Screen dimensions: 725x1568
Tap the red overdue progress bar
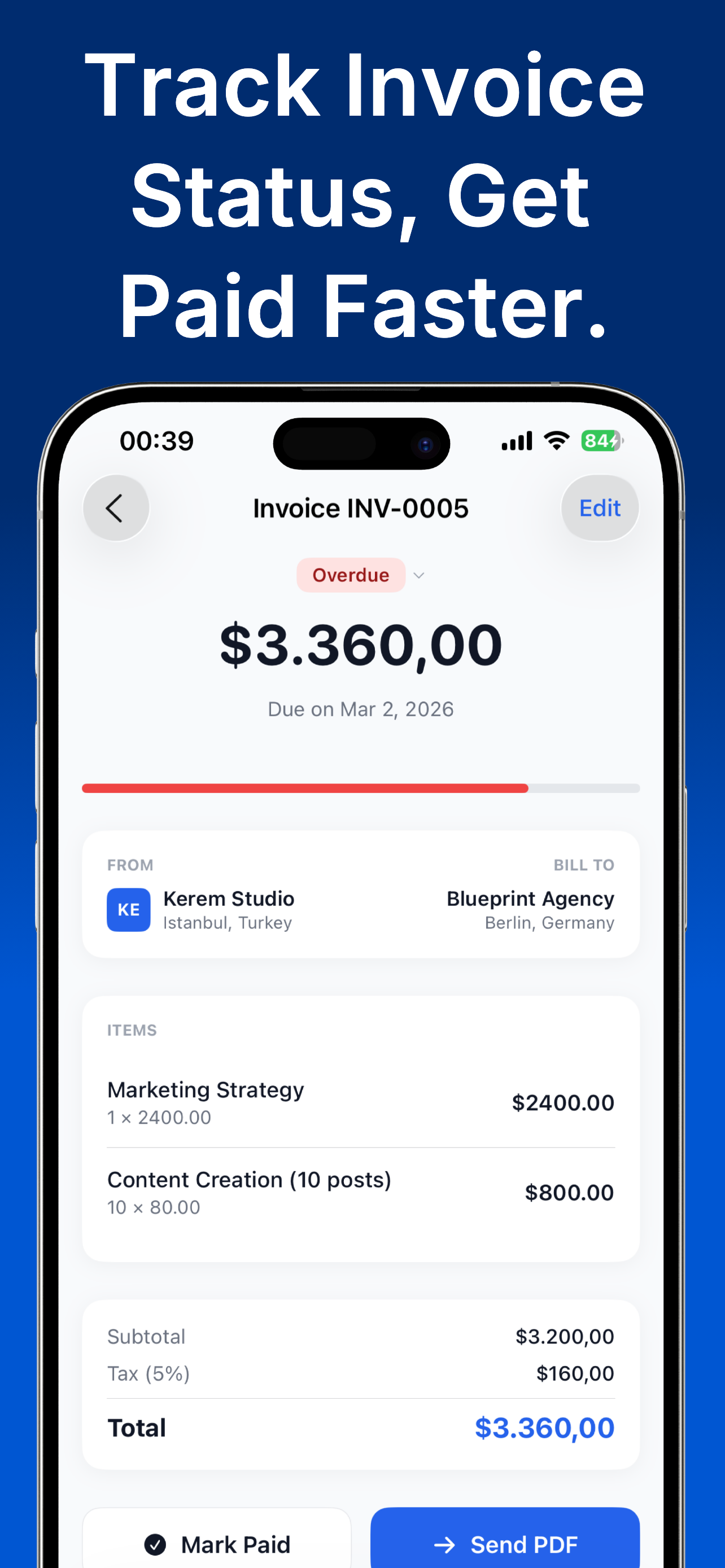304,789
